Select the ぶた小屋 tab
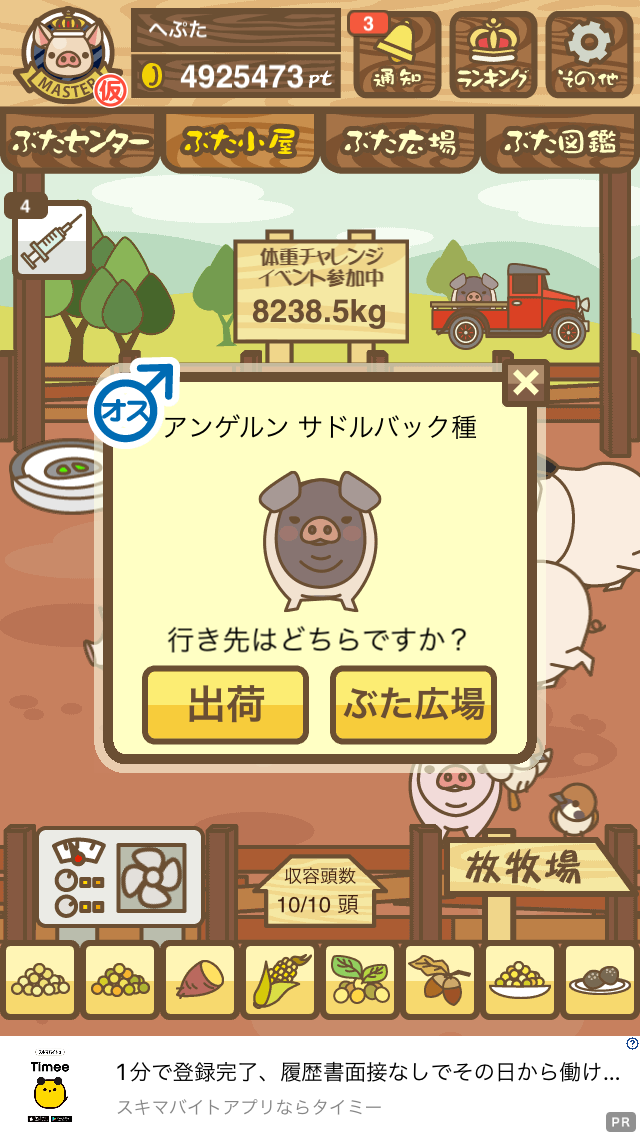This screenshot has width=640, height=1136. 240,142
